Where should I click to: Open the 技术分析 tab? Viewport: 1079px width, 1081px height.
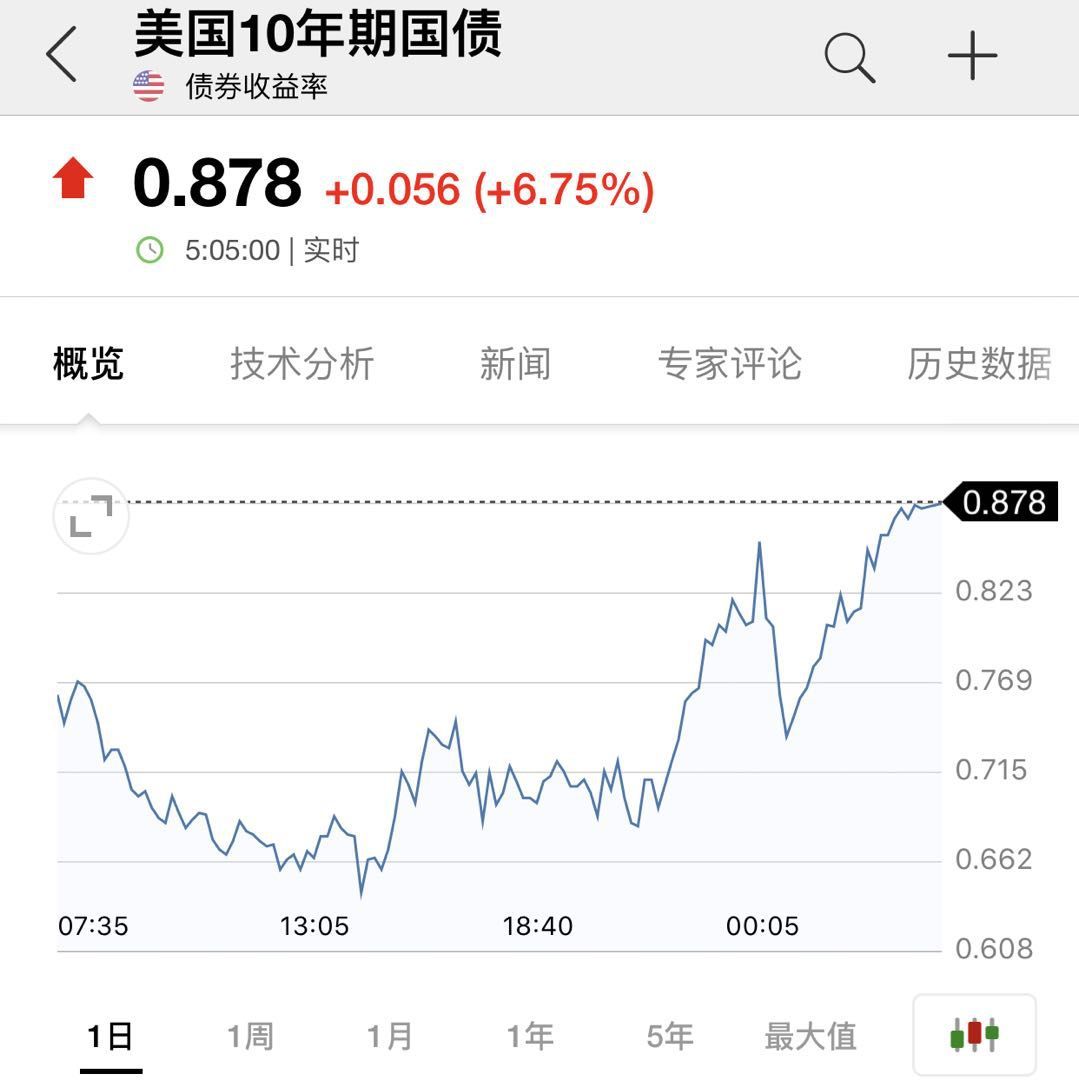click(x=303, y=364)
